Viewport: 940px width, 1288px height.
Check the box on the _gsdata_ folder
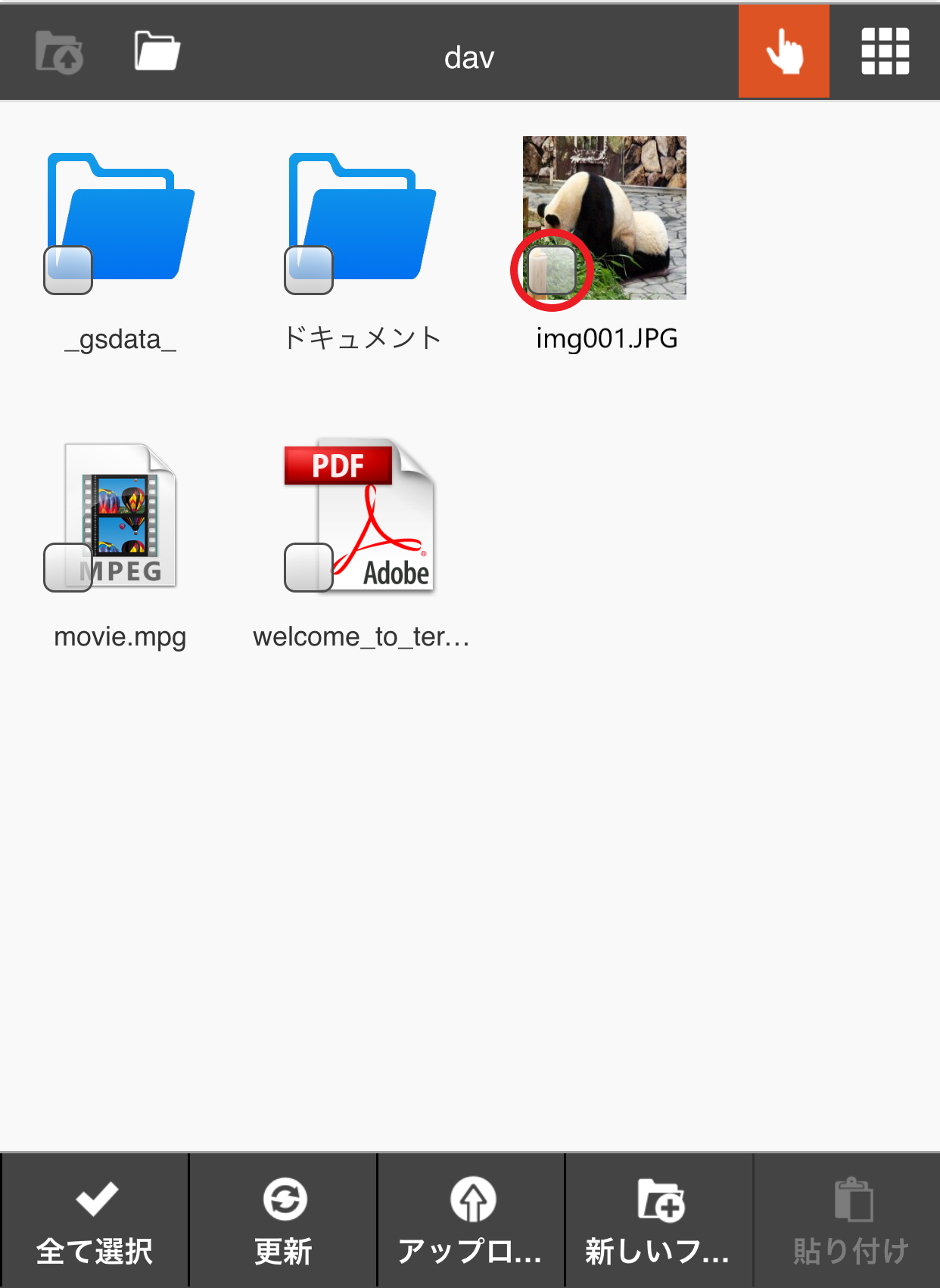[x=68, y=270]
